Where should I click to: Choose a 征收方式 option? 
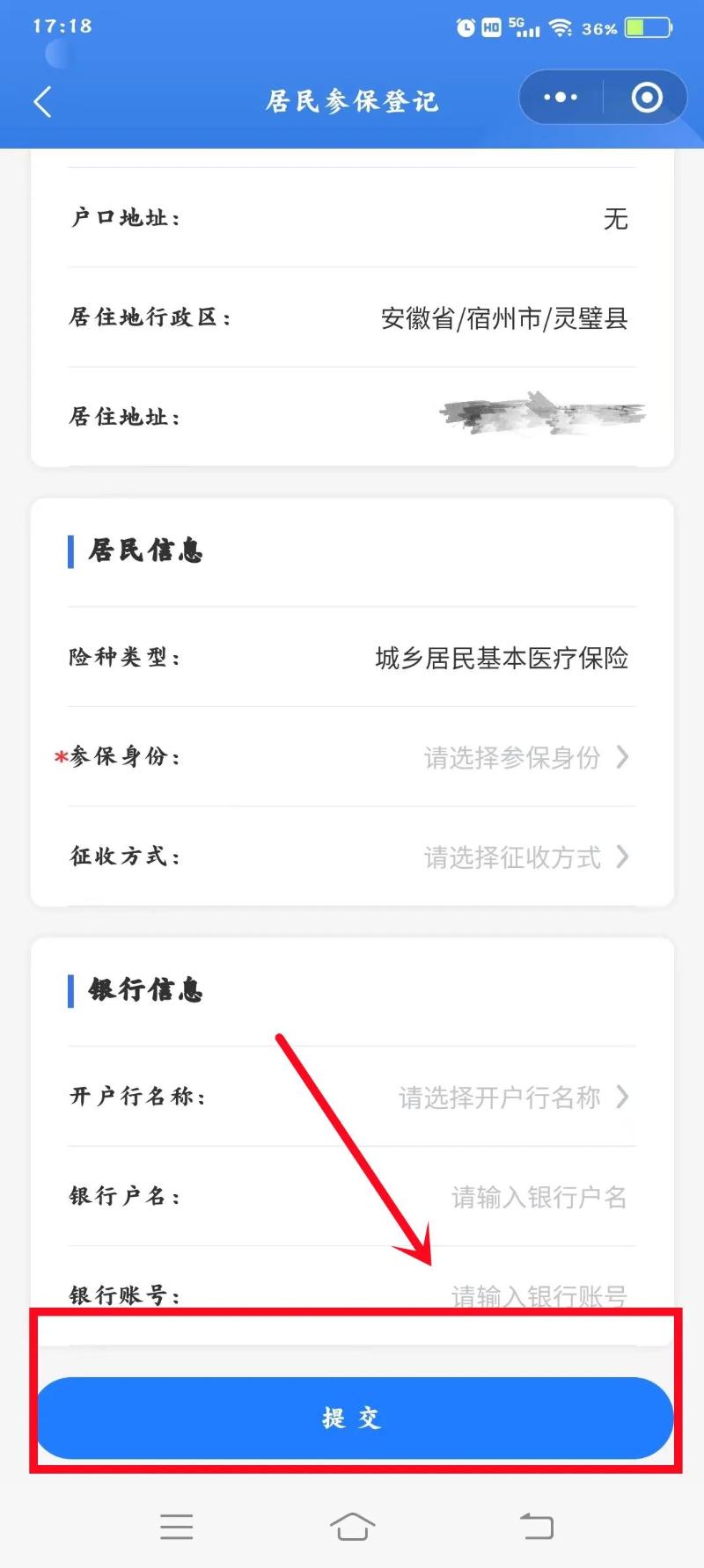352,856
